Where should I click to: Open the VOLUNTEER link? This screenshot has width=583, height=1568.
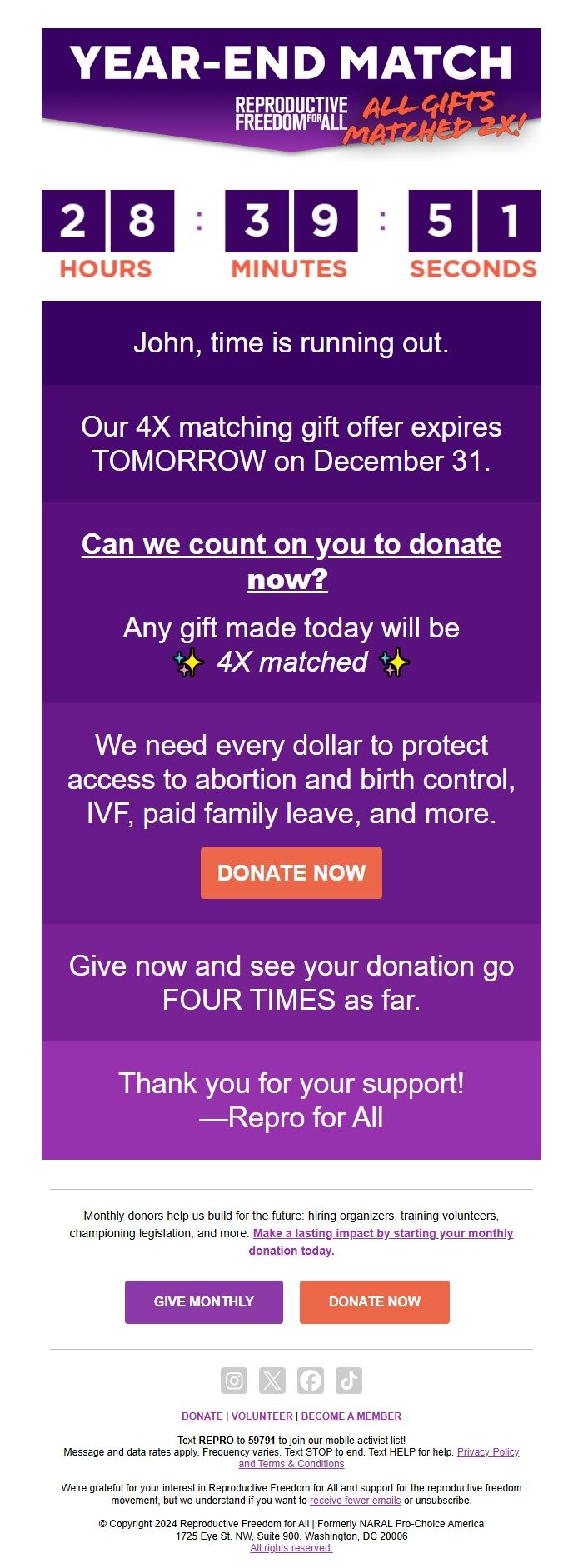(x=262, y=1416)
